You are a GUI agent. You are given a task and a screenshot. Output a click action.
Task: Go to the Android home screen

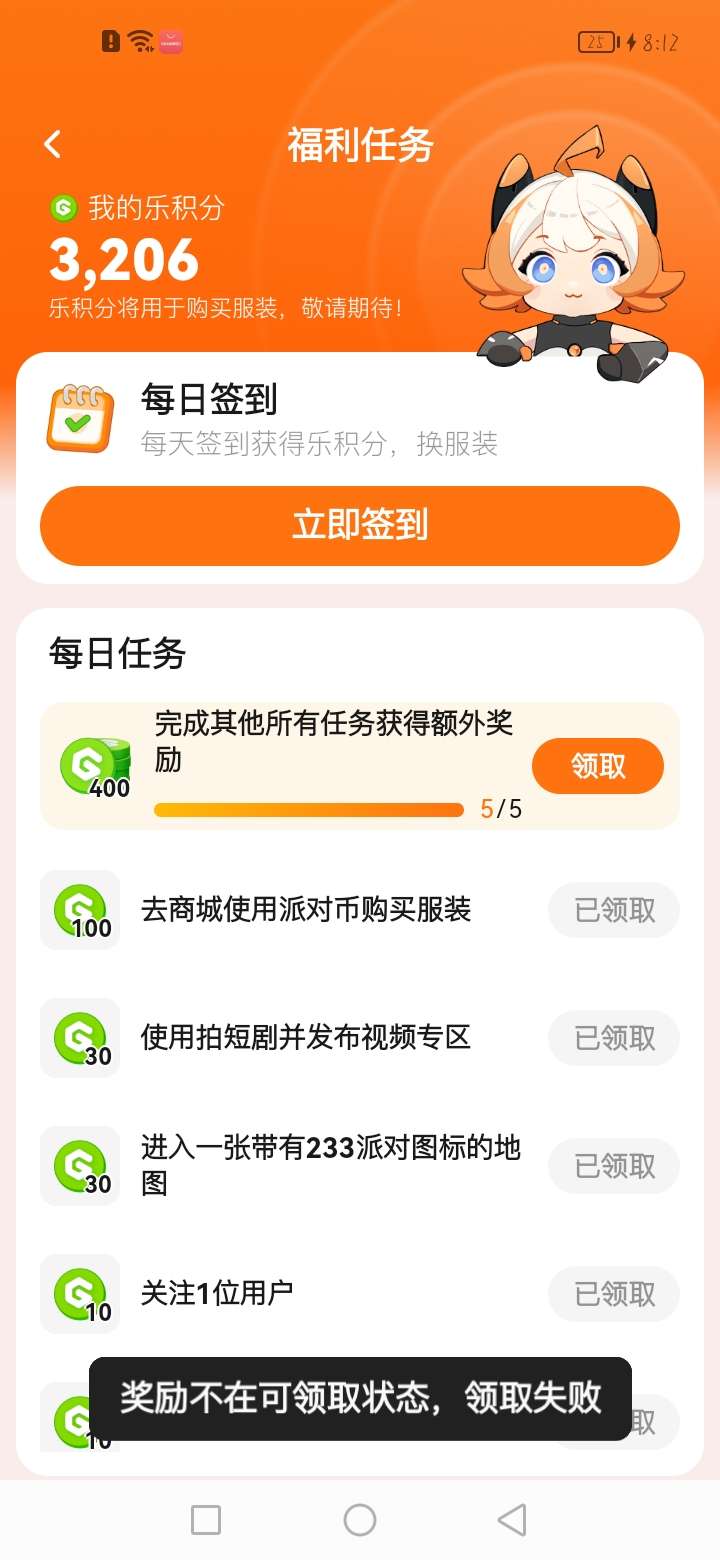pyautogui.click(x=360, y=1520)
